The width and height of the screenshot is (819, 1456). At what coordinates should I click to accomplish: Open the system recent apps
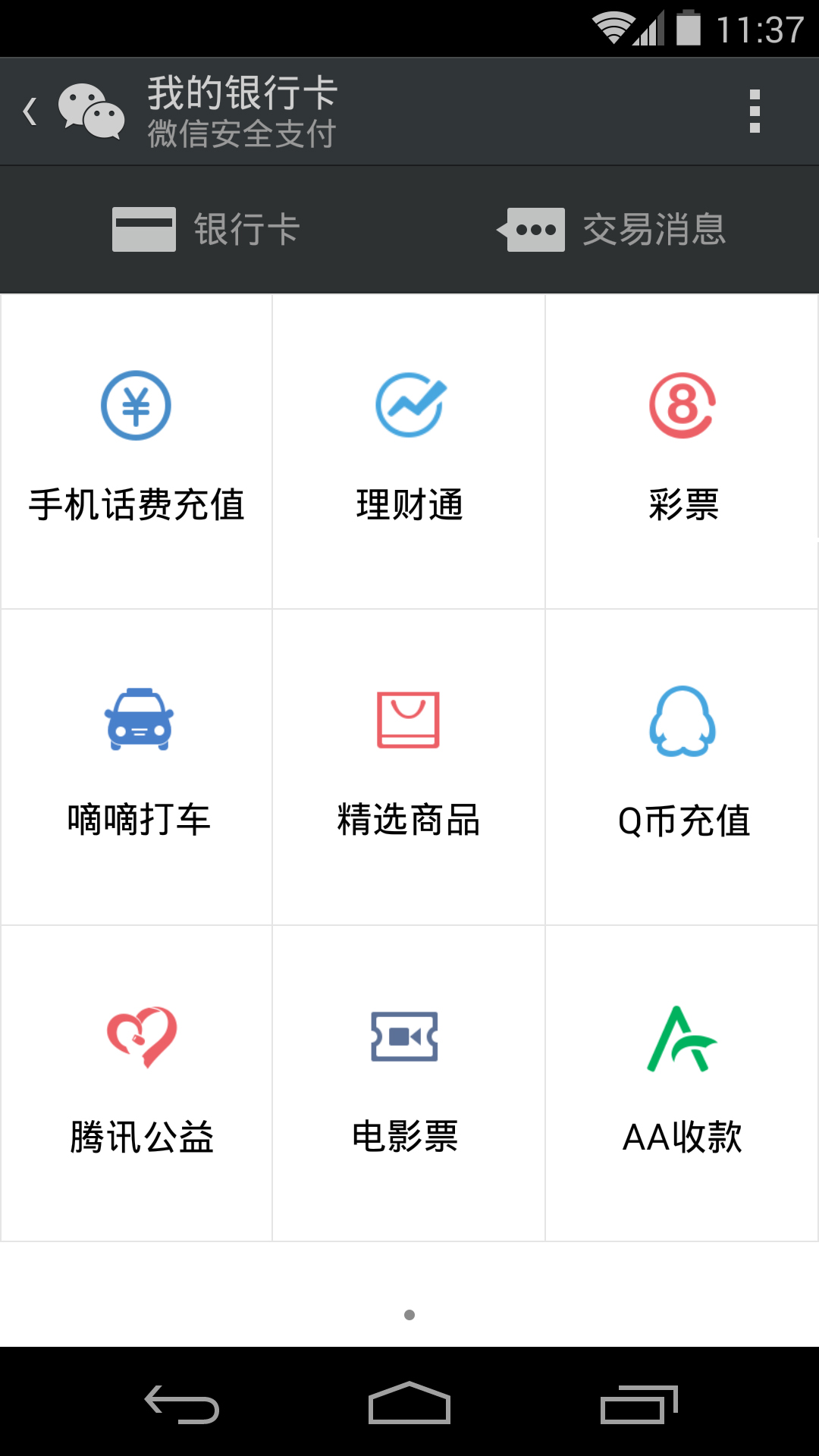(639, 1404)
